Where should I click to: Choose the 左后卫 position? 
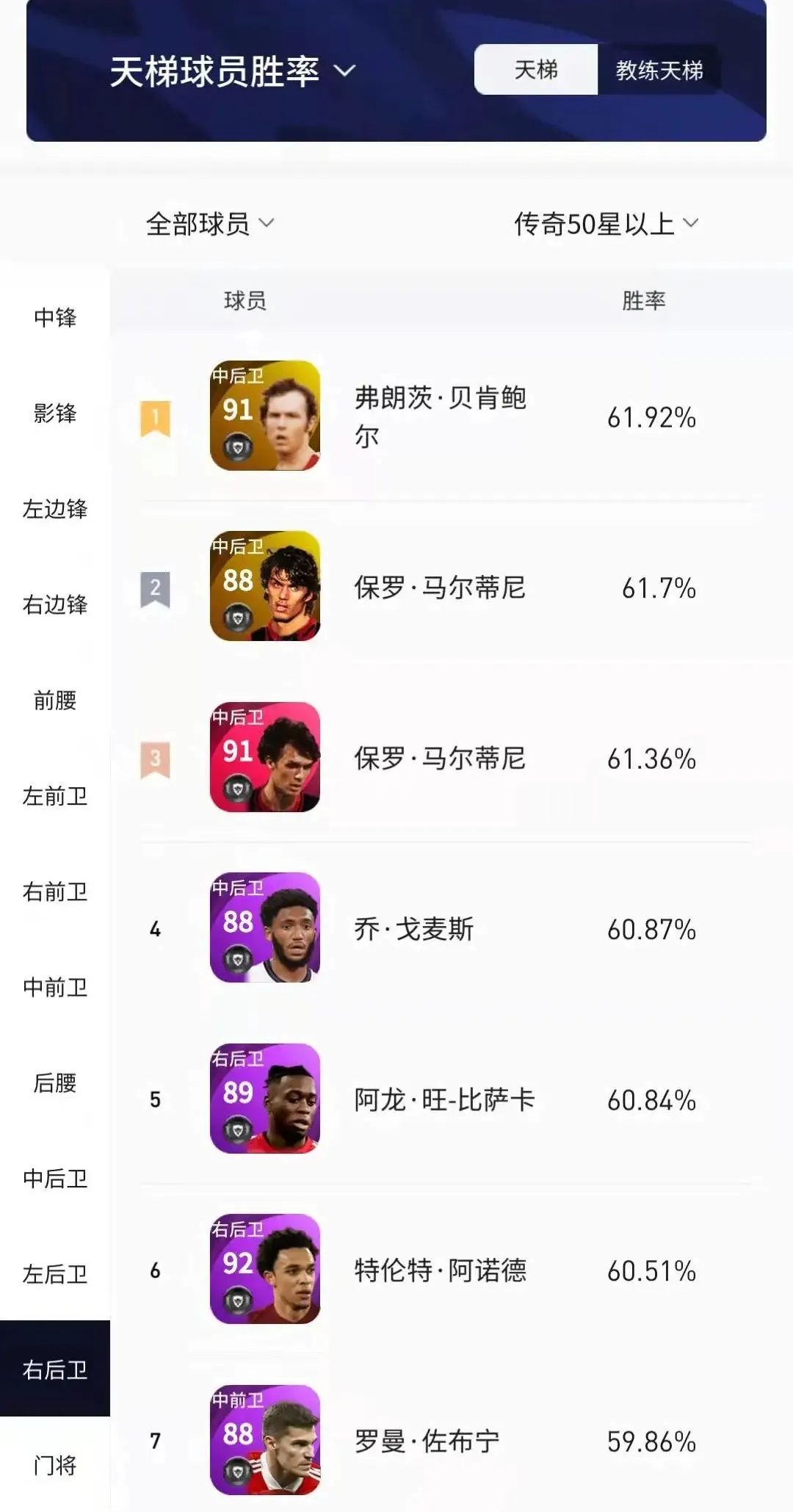tap(55, 1274)
